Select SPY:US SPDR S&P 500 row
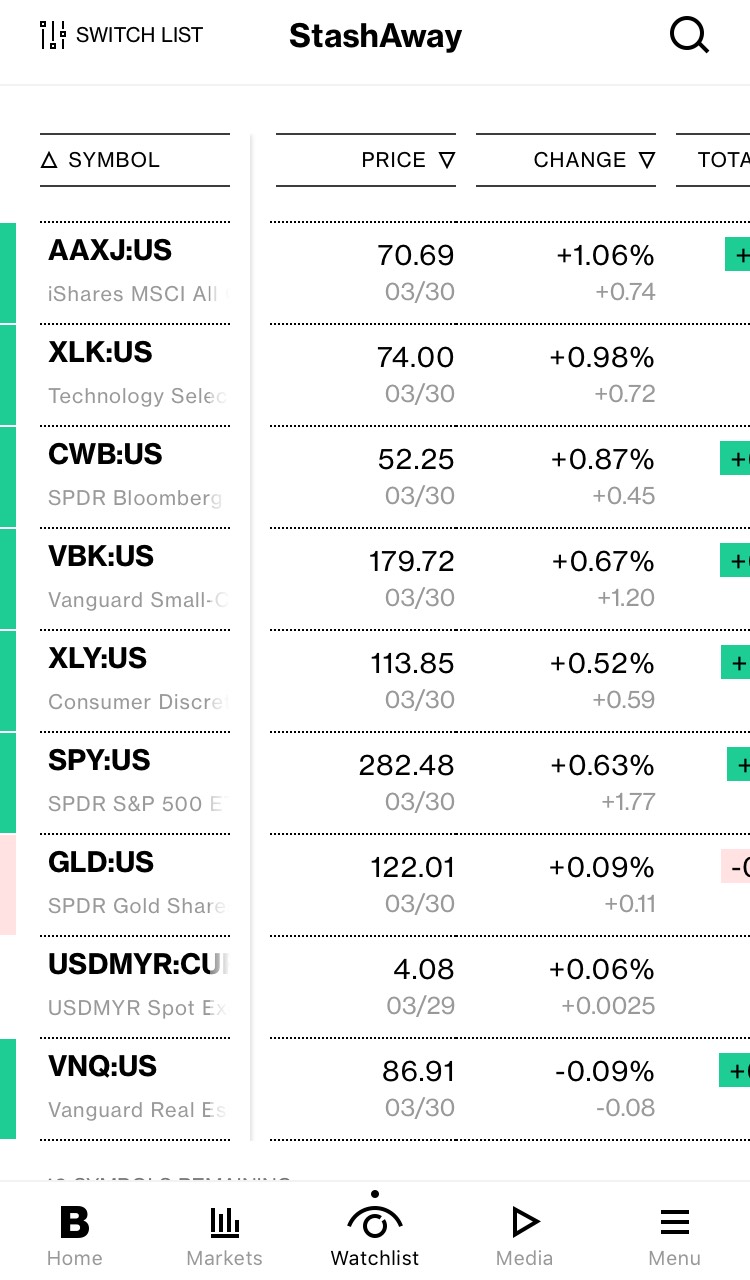The image size is (750, 1280). click(x=375, y=783)
